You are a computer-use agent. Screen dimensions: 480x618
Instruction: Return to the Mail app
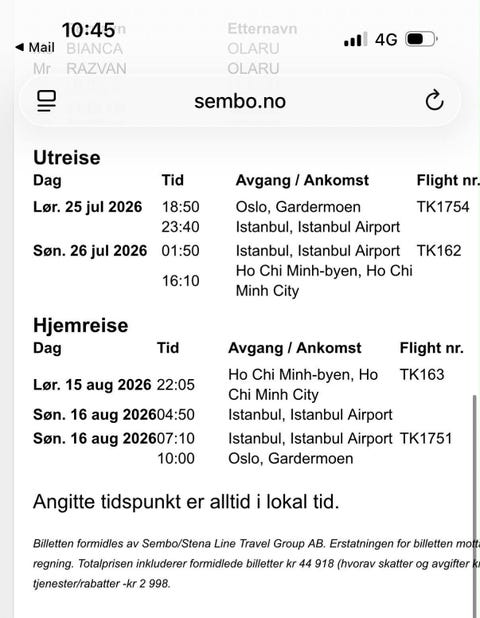click(35, 47)
